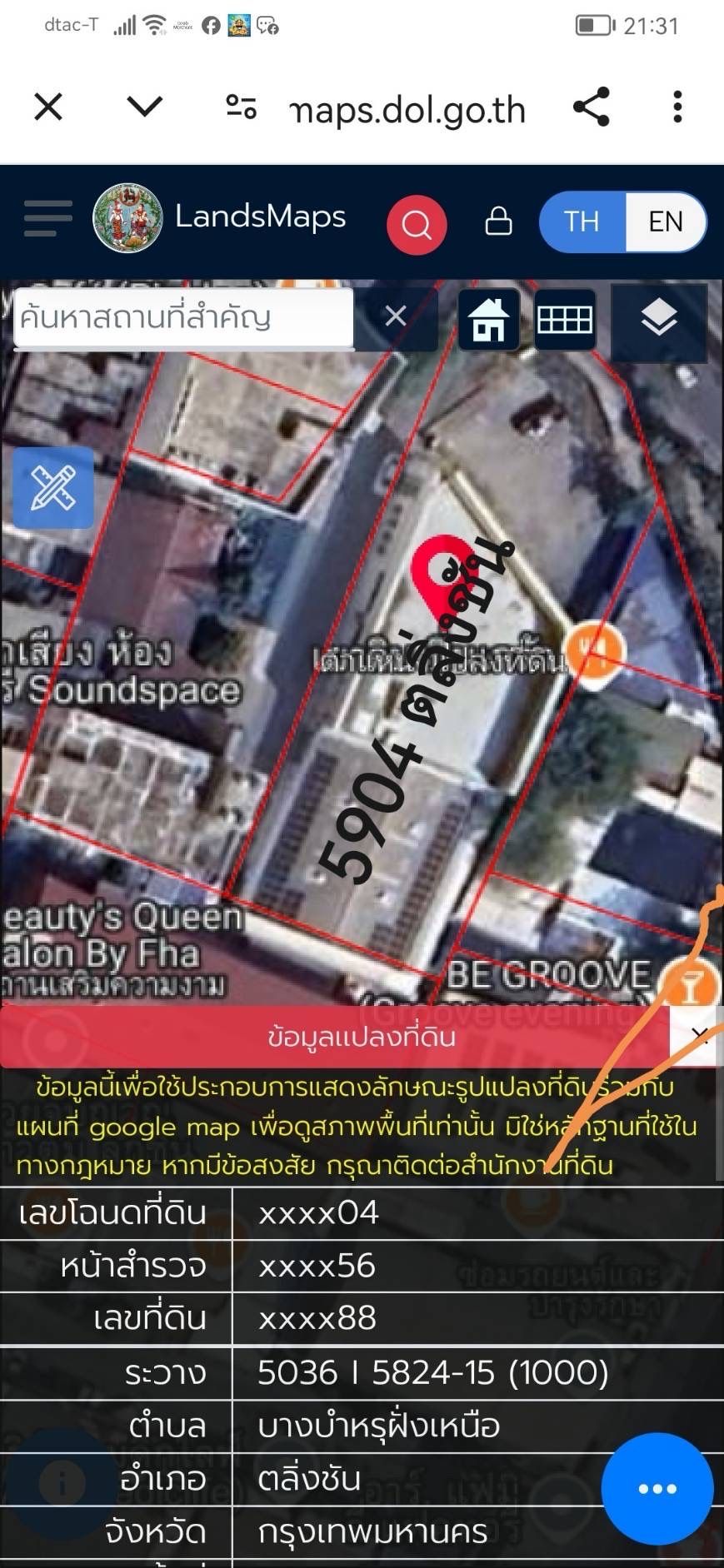Open the grid icon on the map toolbar
This screenshot has width=724, height=1568.
(565, 320)
